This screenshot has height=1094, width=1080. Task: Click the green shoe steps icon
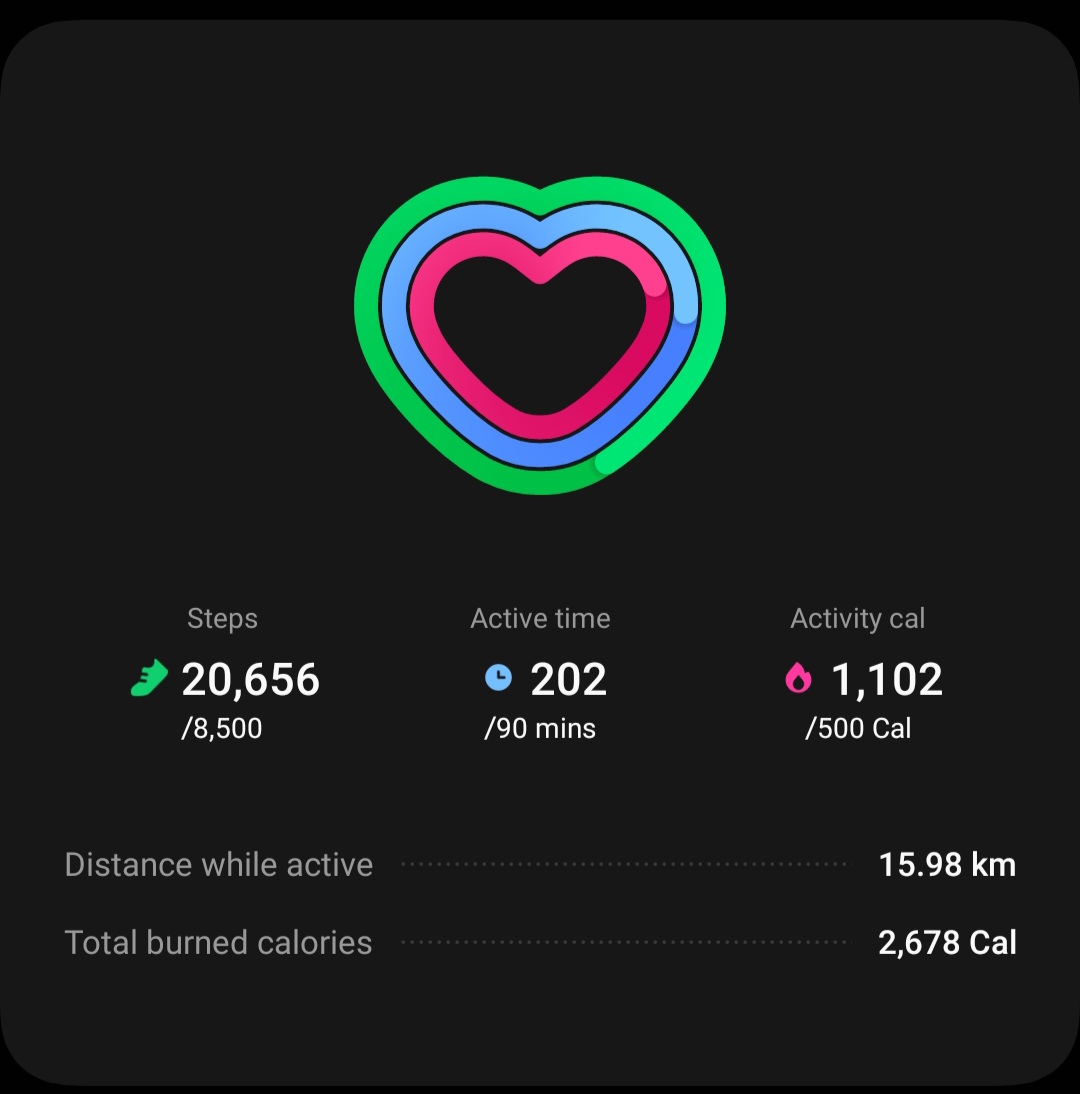point(148,678)
